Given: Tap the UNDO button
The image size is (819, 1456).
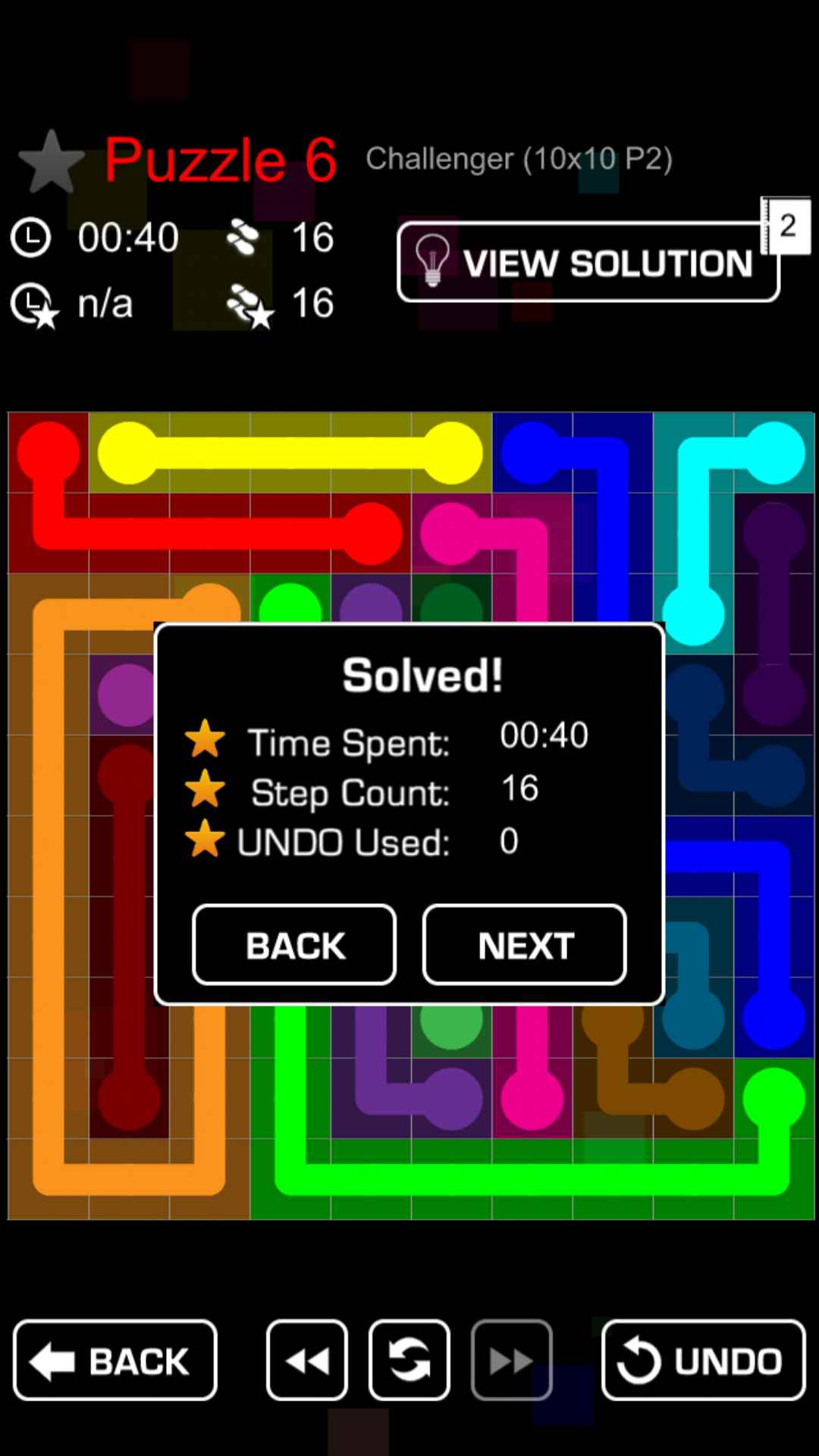Looking at the screenshot, I should pyautogui.click(x=703, y=1360).
